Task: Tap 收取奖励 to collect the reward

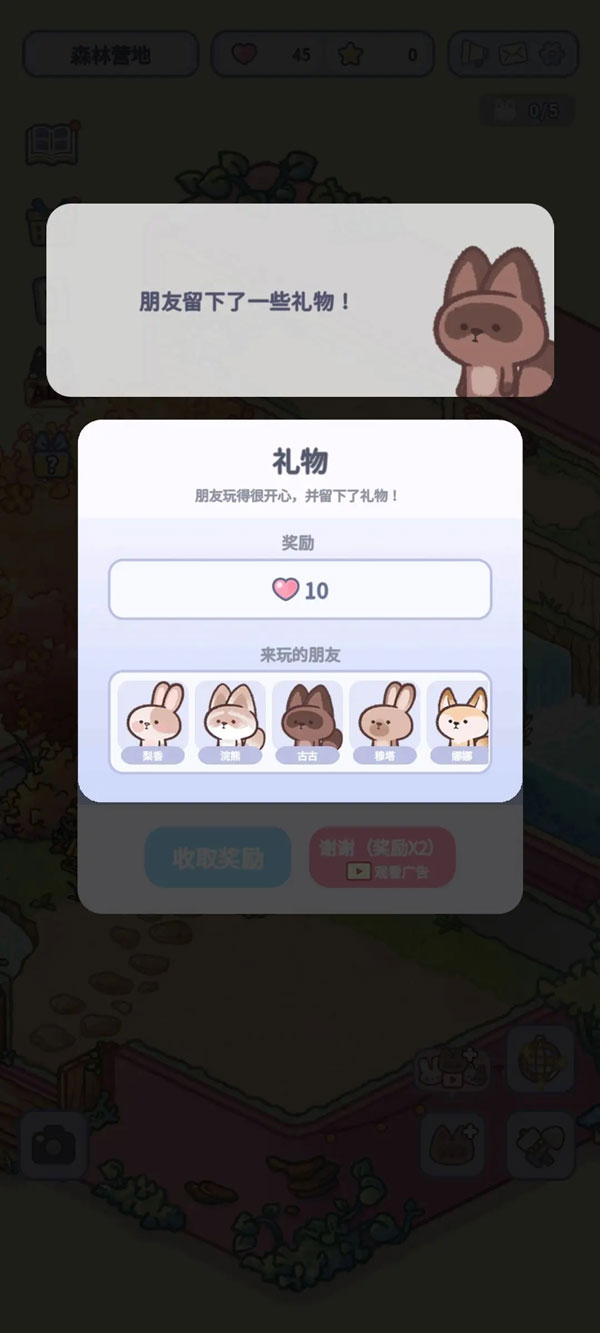Action: [218, 857]
